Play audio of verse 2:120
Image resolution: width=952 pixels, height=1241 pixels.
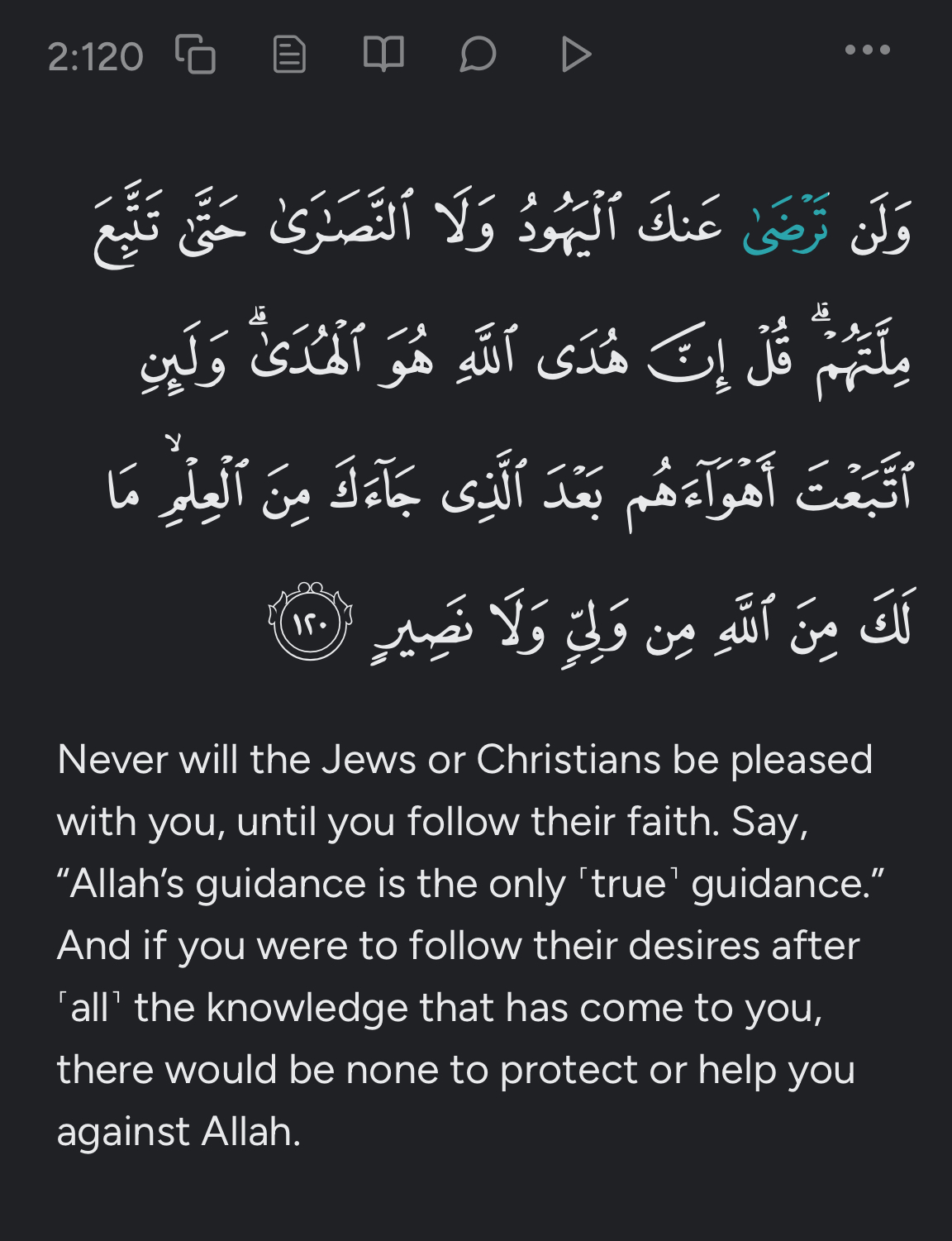pyautogui.click(x=575, y=55)
